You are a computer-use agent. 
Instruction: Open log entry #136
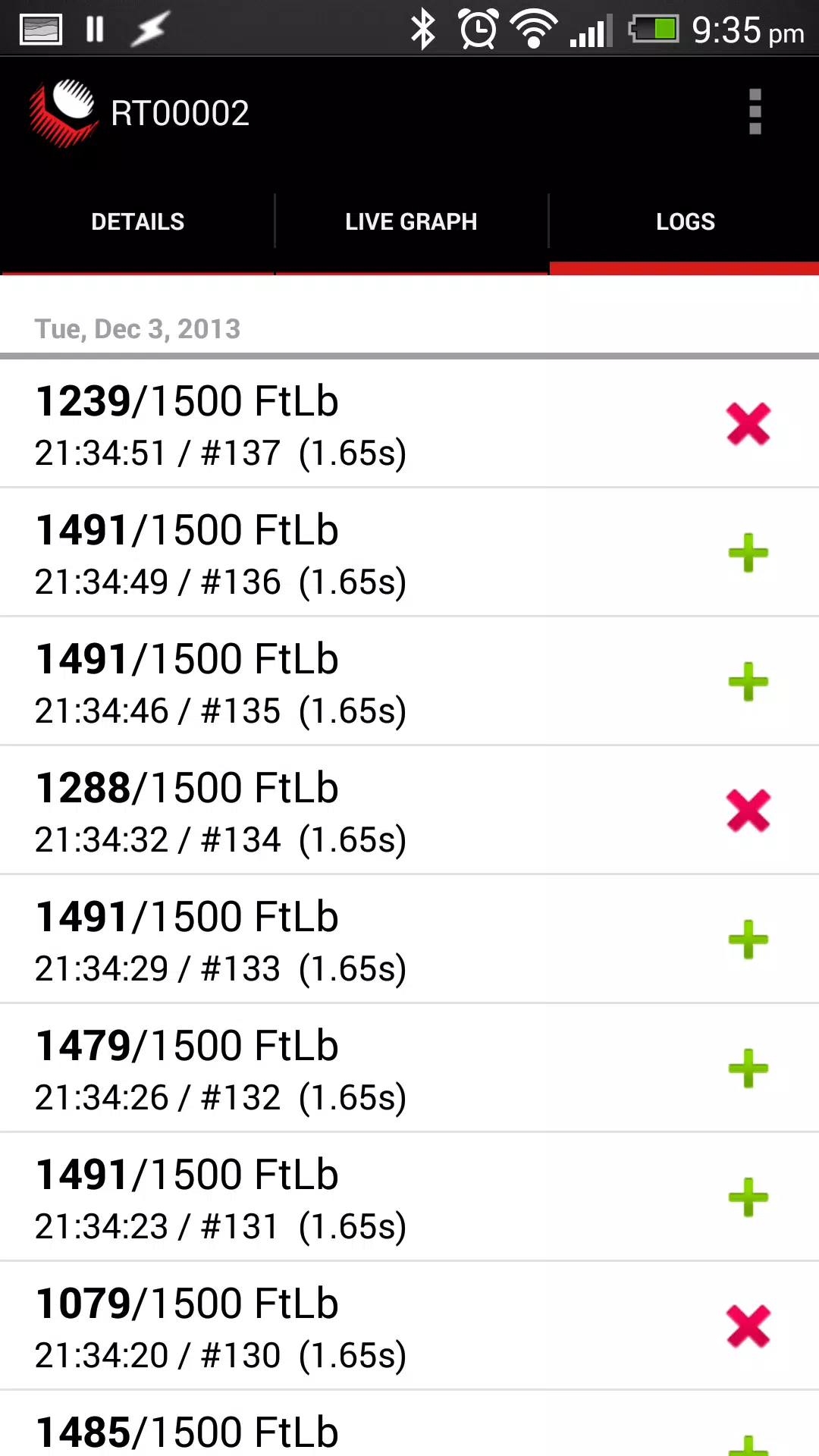pyautogui.click(x=409, y=552)
